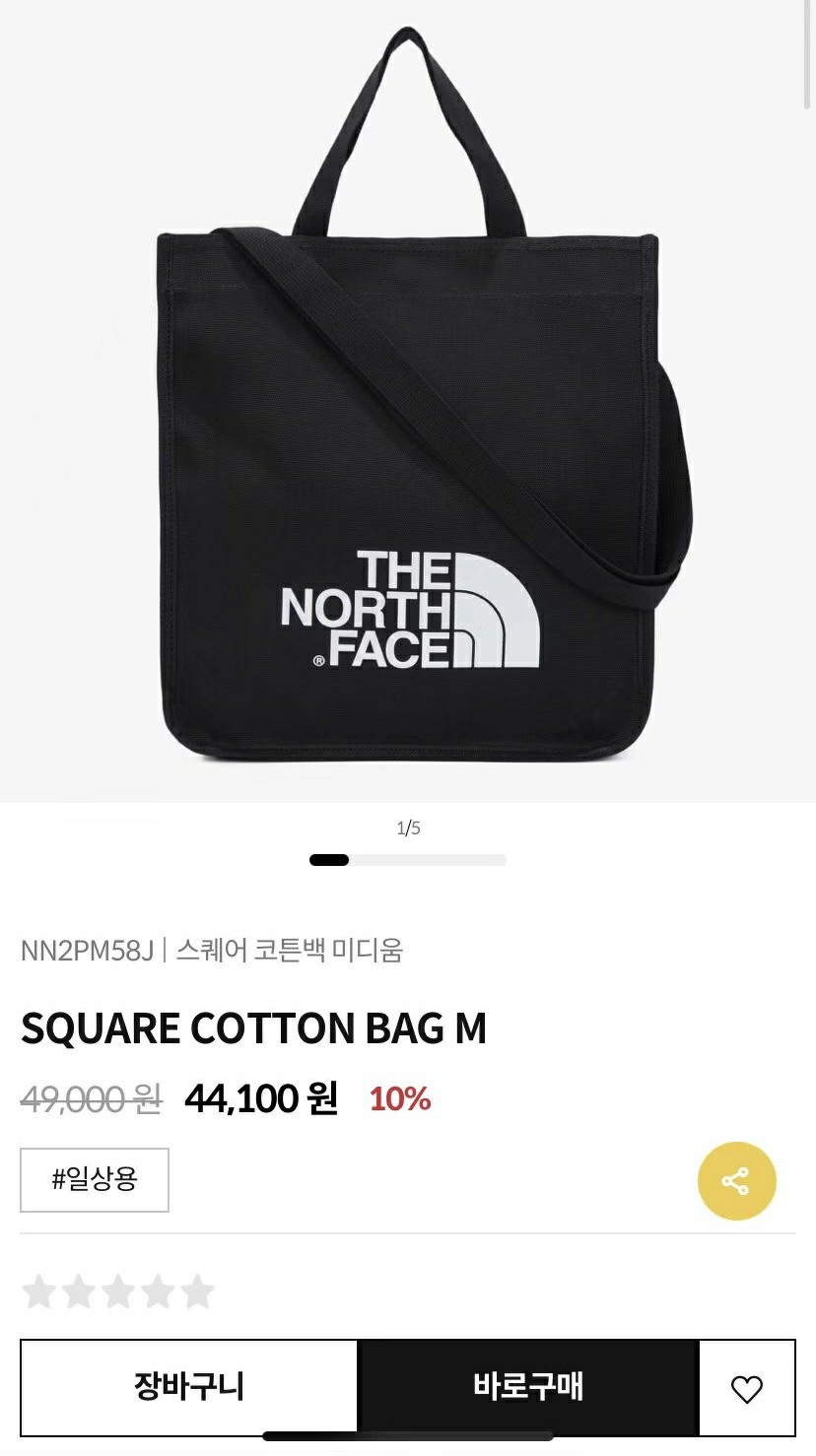Add the bag to cart with 장바구니
Screen dimensions: 816x1456
coord(189,1387)
